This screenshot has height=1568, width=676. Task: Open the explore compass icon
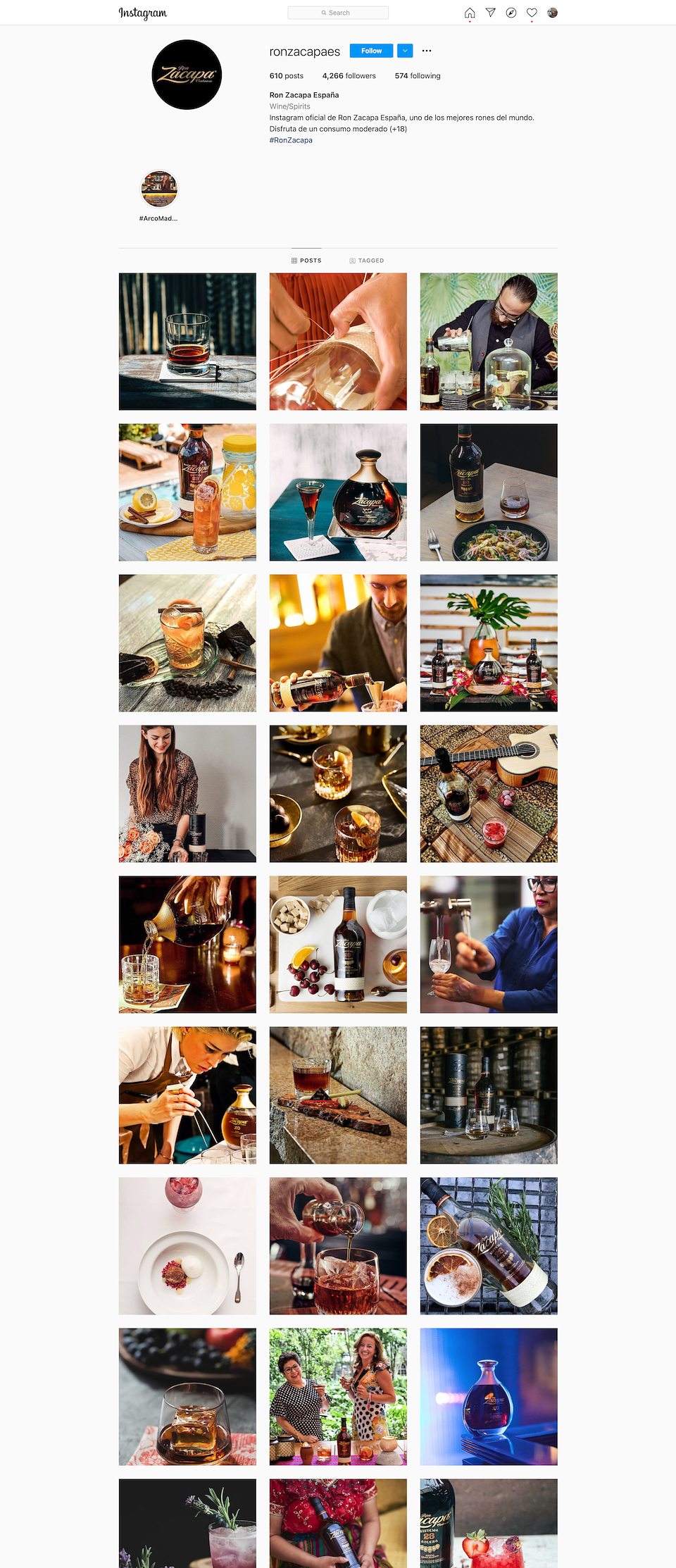point(511,13)
